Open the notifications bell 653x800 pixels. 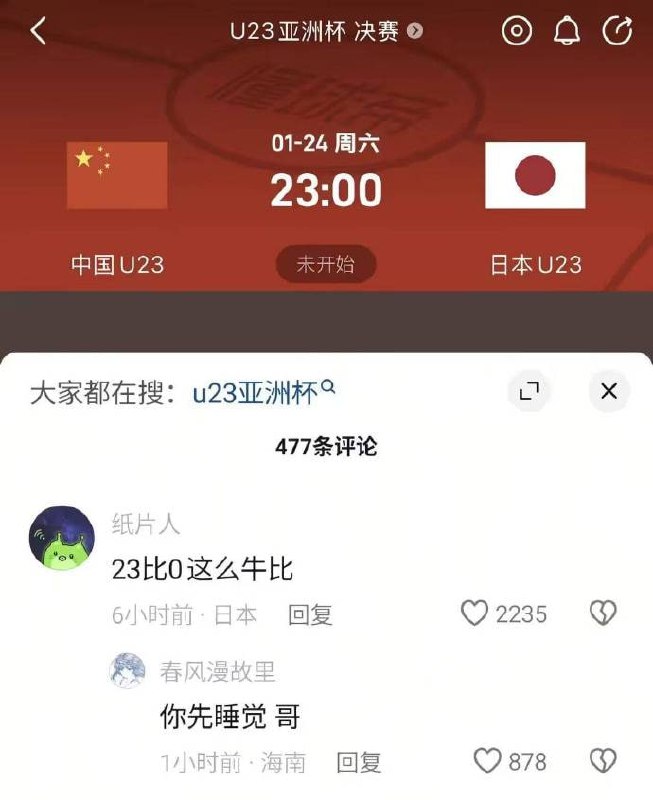[x=567, y=31]
